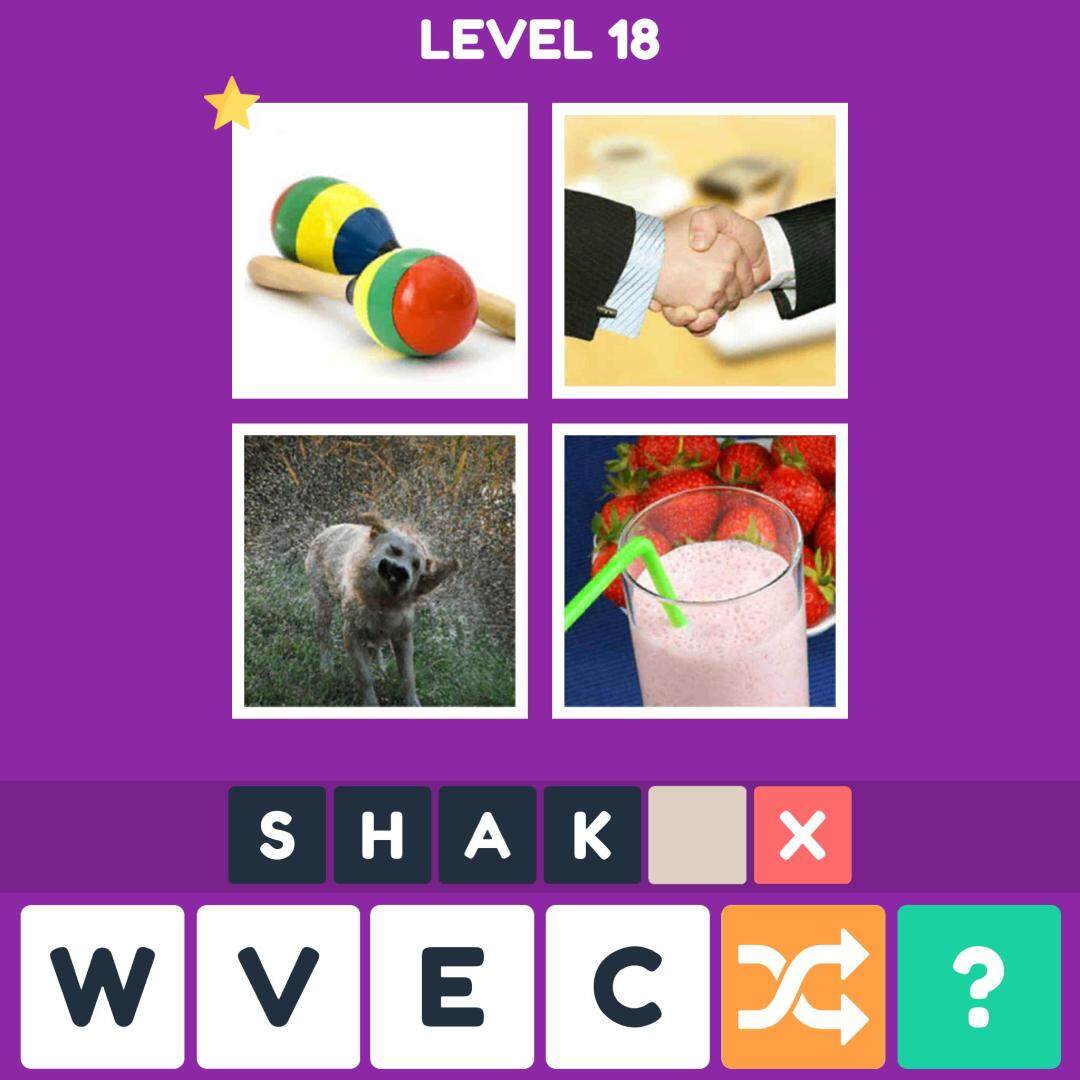The width and height of the screenshot is (1080, 1080).
Task: Remove the letter H from the answer
Action: pyautogui.click(x=382, y=835)
